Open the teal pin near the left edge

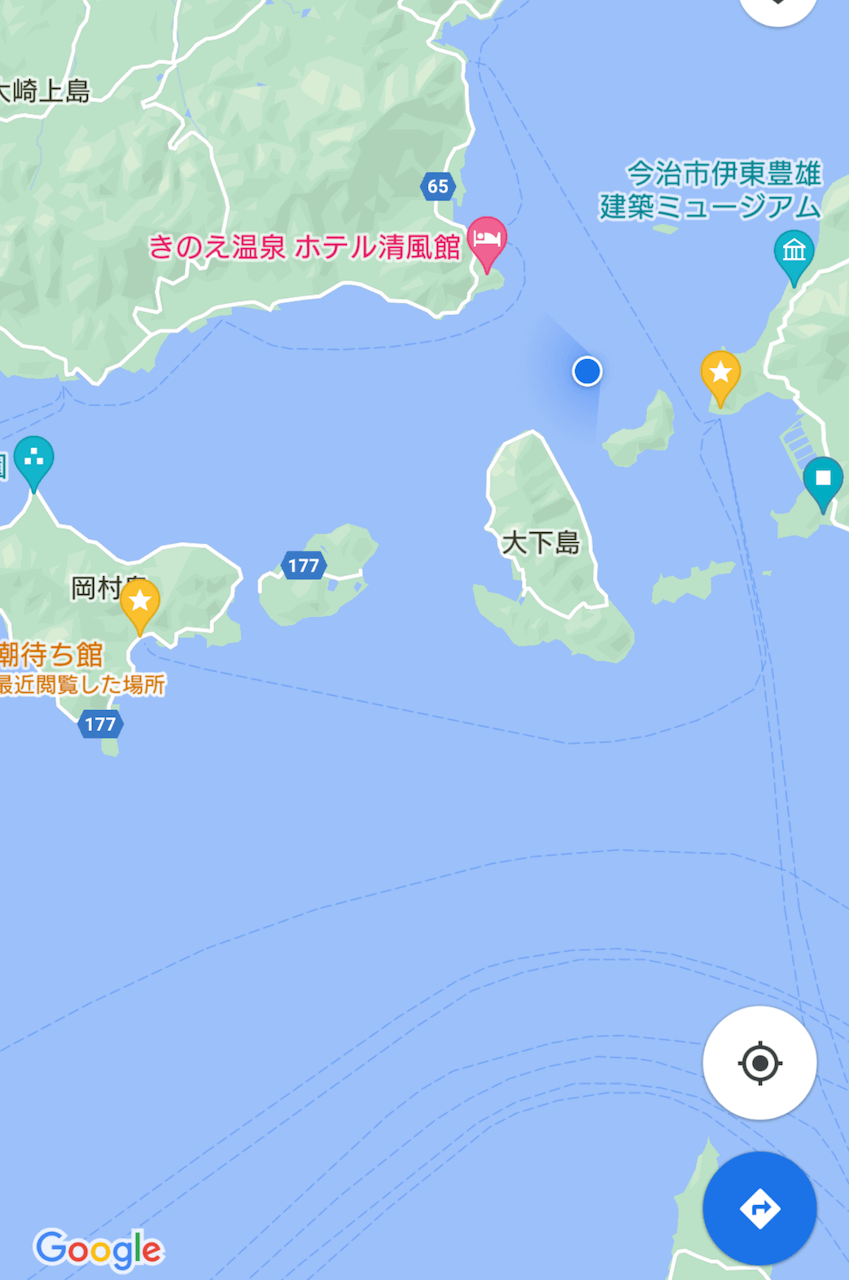tap(34, 462)
